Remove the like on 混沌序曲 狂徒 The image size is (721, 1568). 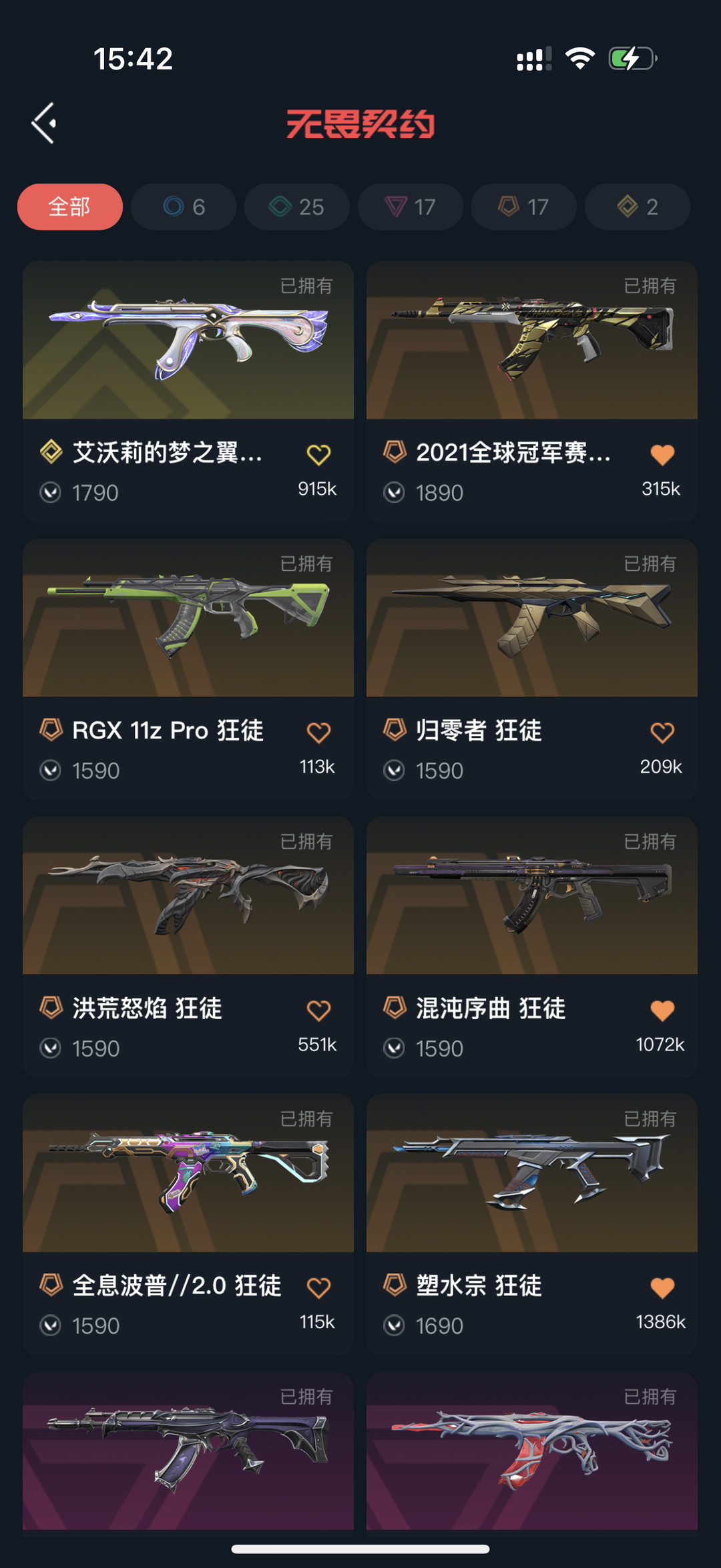662,1010
